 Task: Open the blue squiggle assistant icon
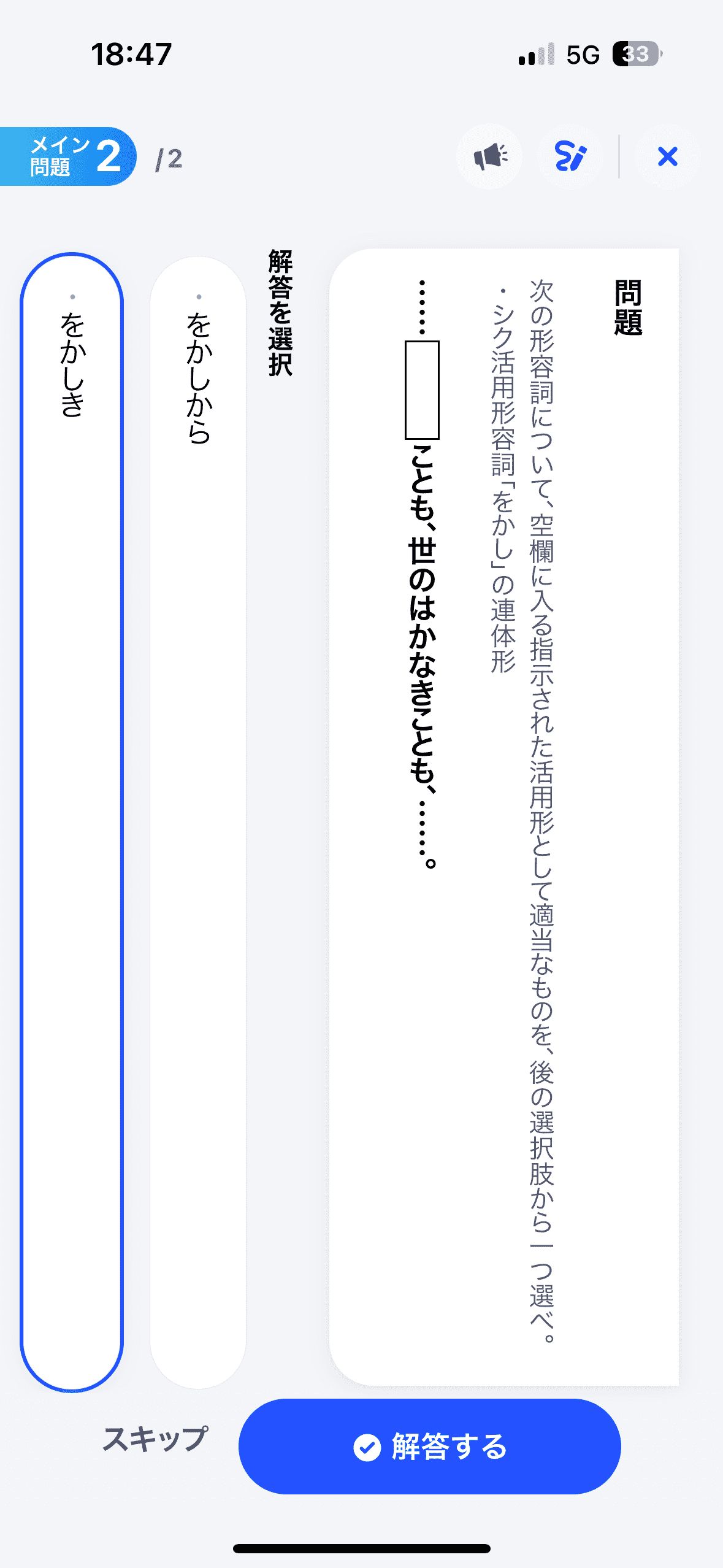pyautogui.click(x=570, y=157)
